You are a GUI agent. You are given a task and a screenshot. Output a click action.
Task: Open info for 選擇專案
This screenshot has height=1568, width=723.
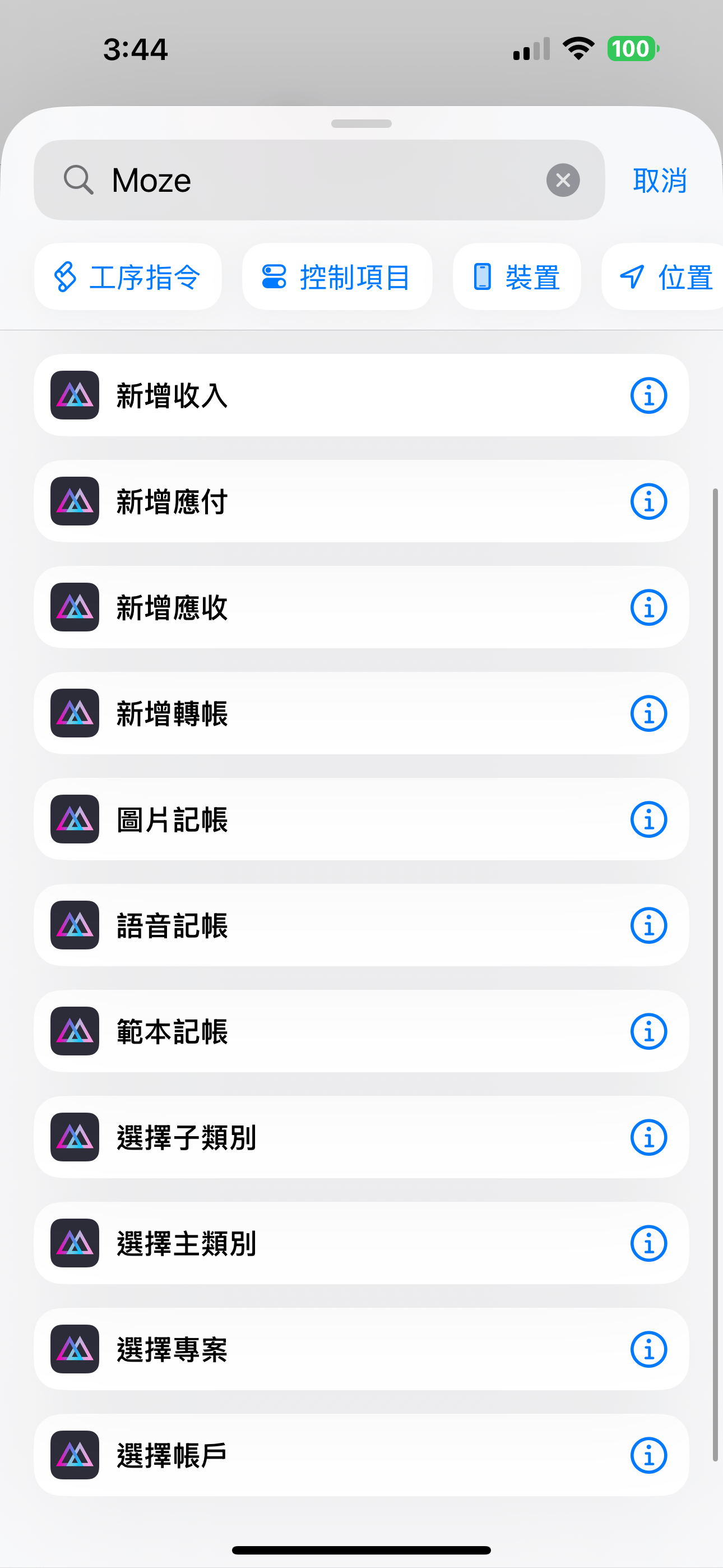pos(648,1349)
